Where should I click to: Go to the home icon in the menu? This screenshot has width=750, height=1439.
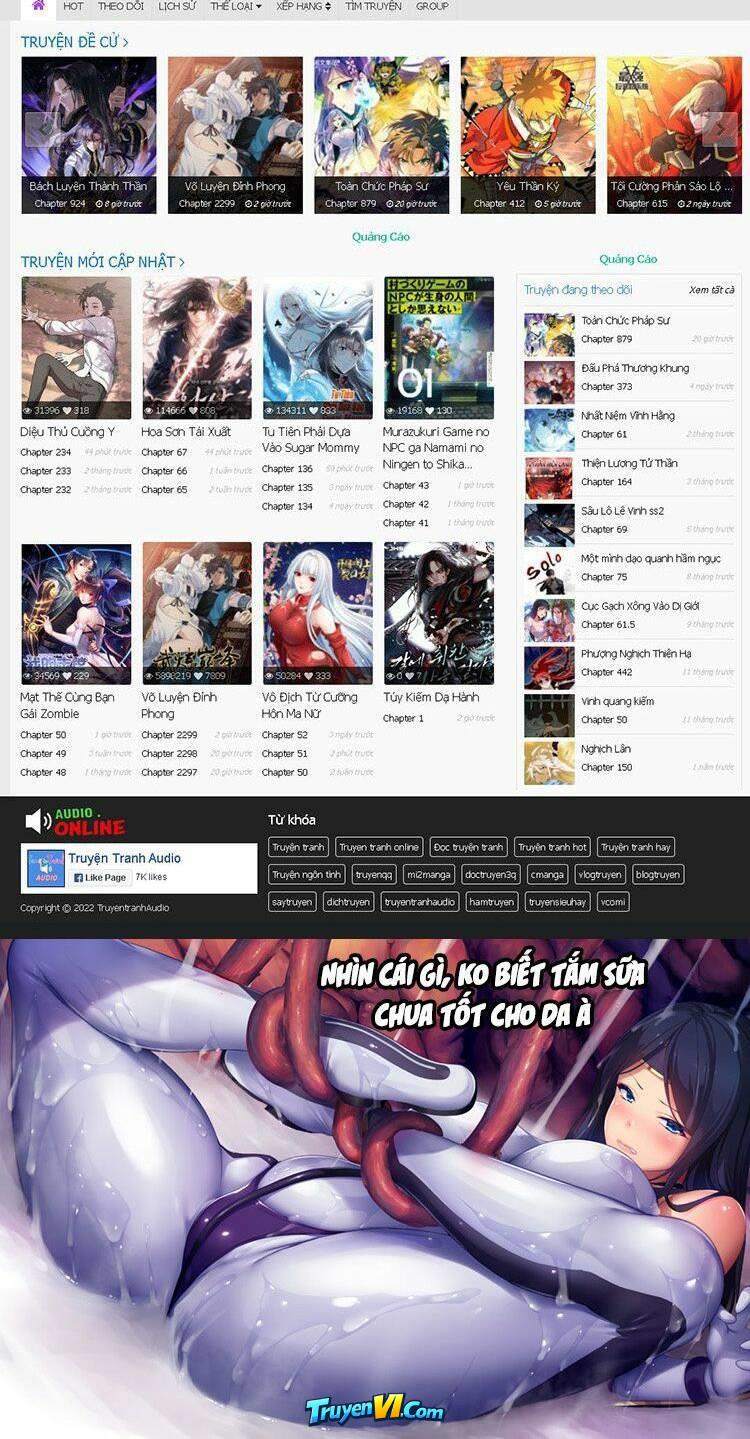click(x=38, y=6)
